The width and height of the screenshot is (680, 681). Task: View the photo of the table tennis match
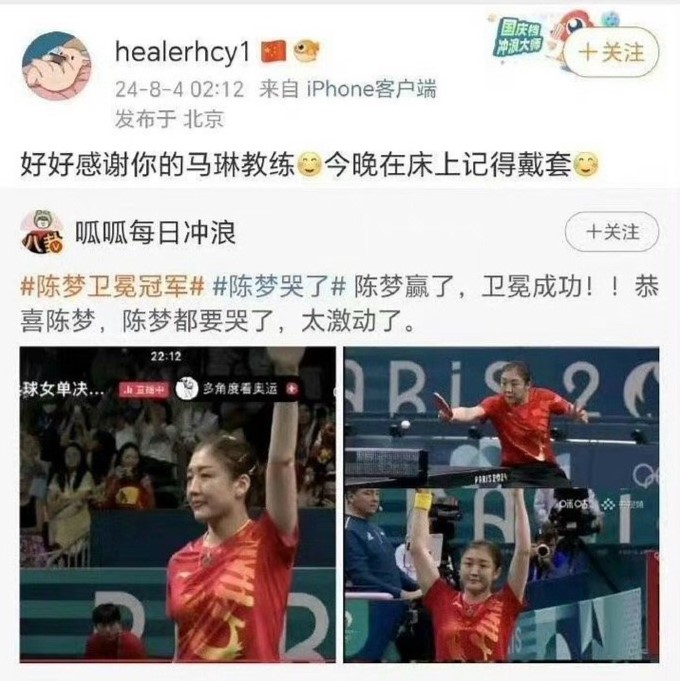[502, 505]
